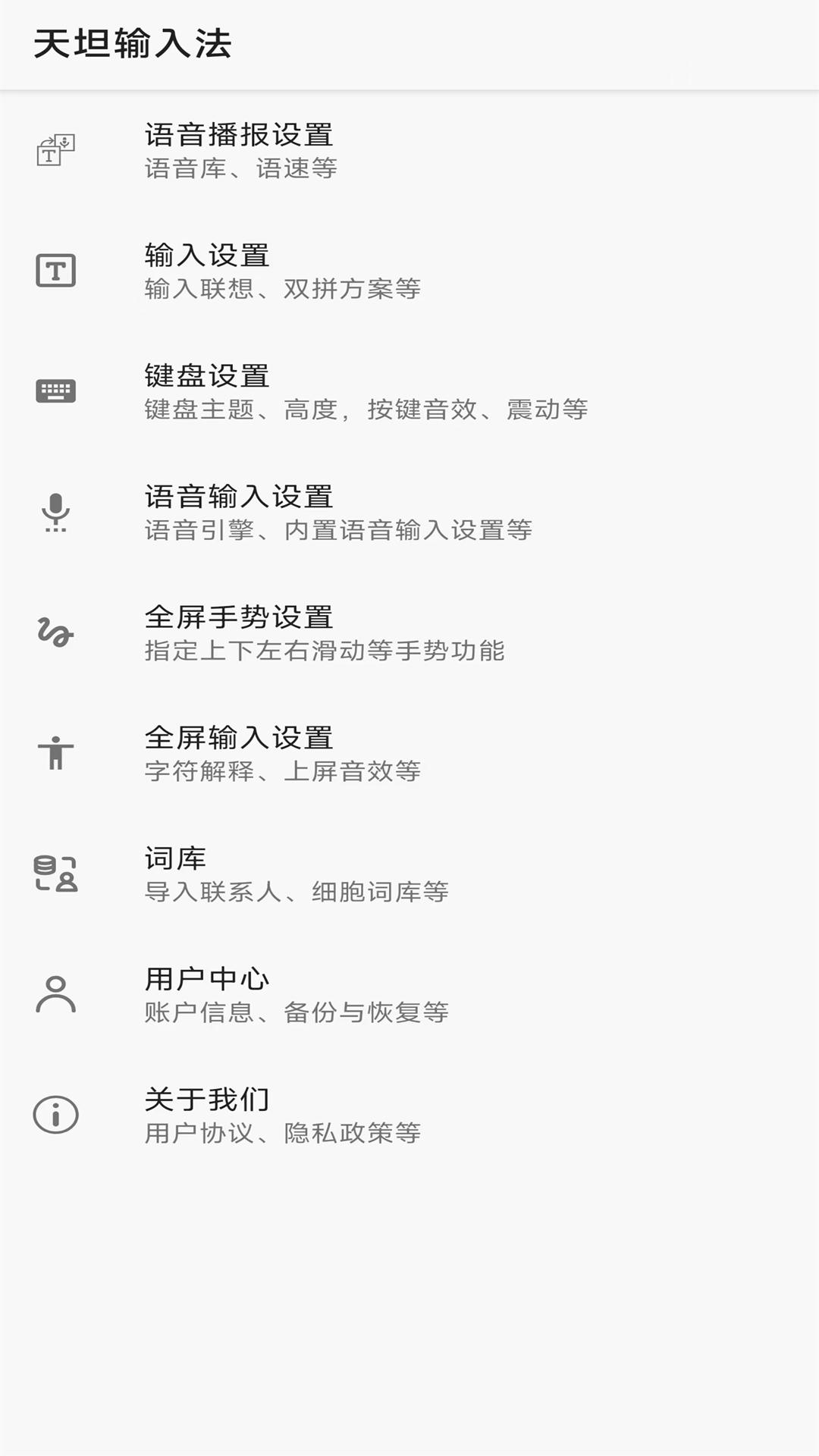The height and width of the screenshot is (1456, 819).
Task: Click the keyboard icon for 键盘设置
Action: (55, 391)
